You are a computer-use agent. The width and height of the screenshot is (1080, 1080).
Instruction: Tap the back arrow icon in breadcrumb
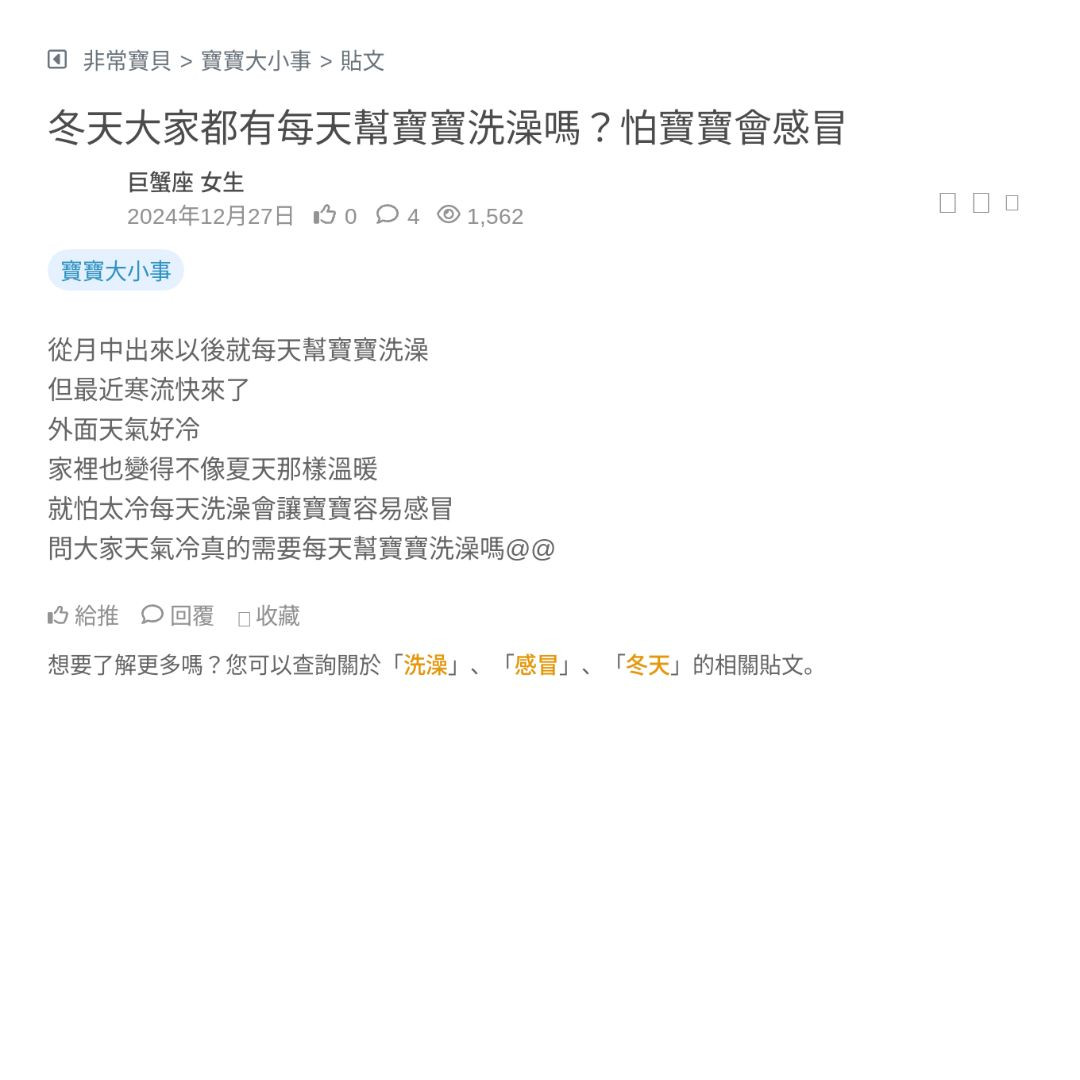pyautogui.click(x=57, y=60)
